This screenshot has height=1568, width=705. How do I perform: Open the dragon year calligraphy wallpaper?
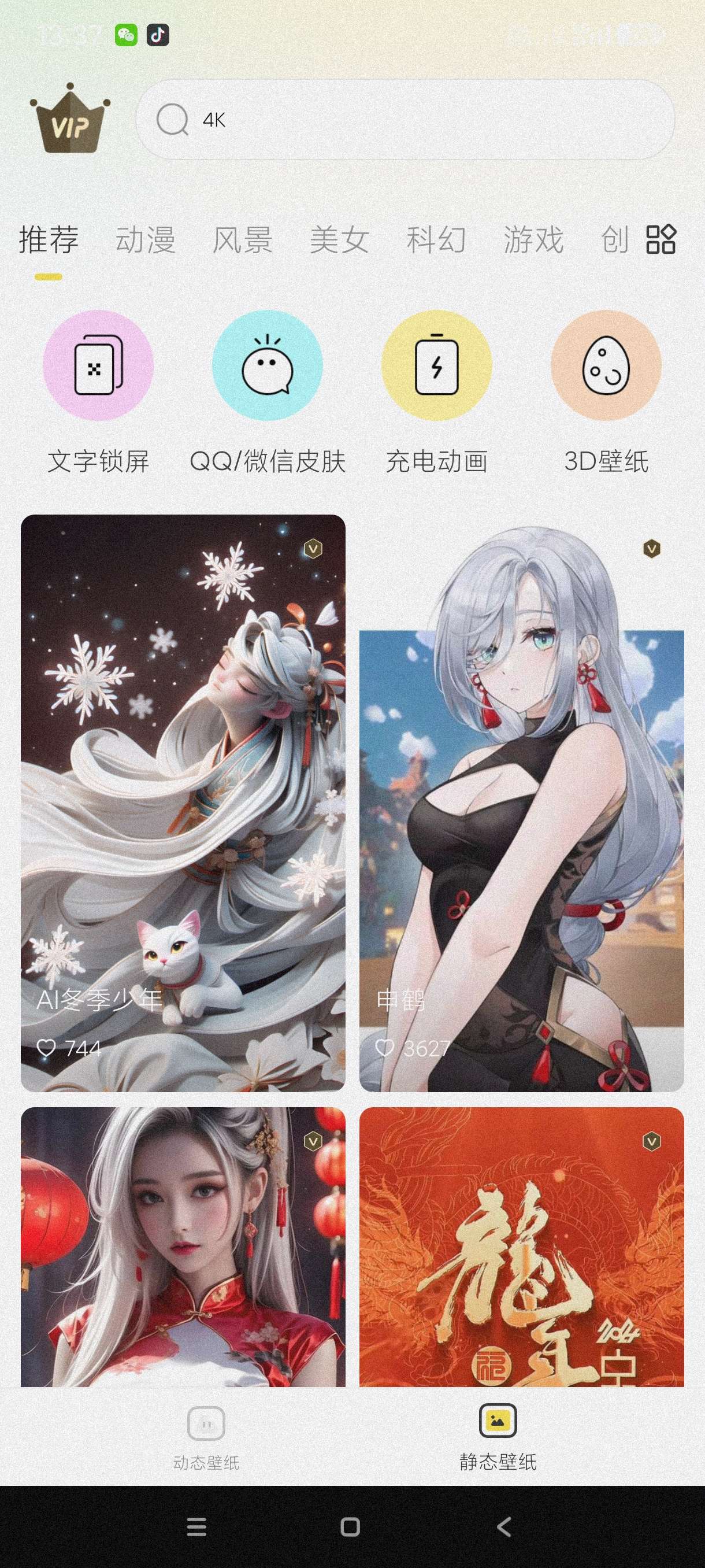(521, 1248)
